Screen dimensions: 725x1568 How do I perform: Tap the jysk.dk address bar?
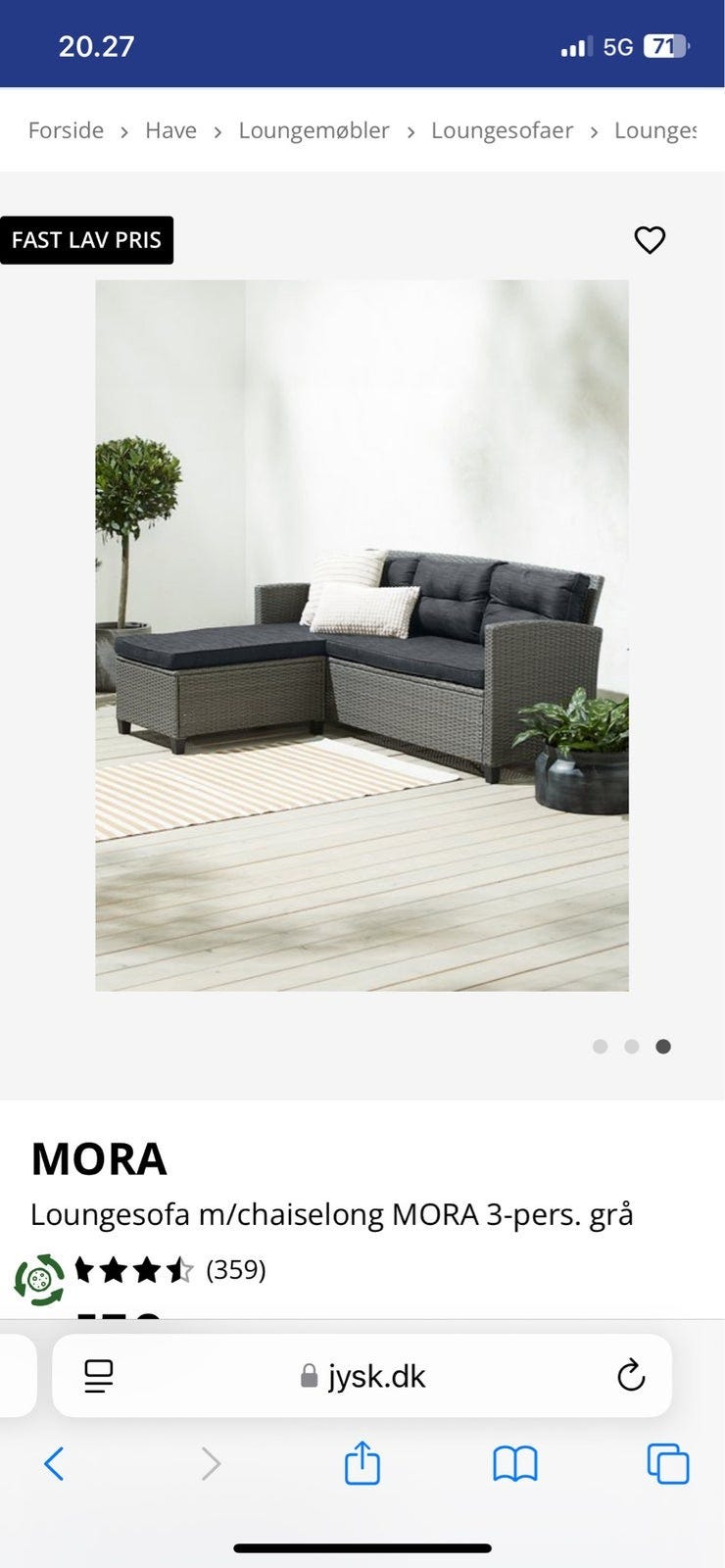coord(362,1376)
